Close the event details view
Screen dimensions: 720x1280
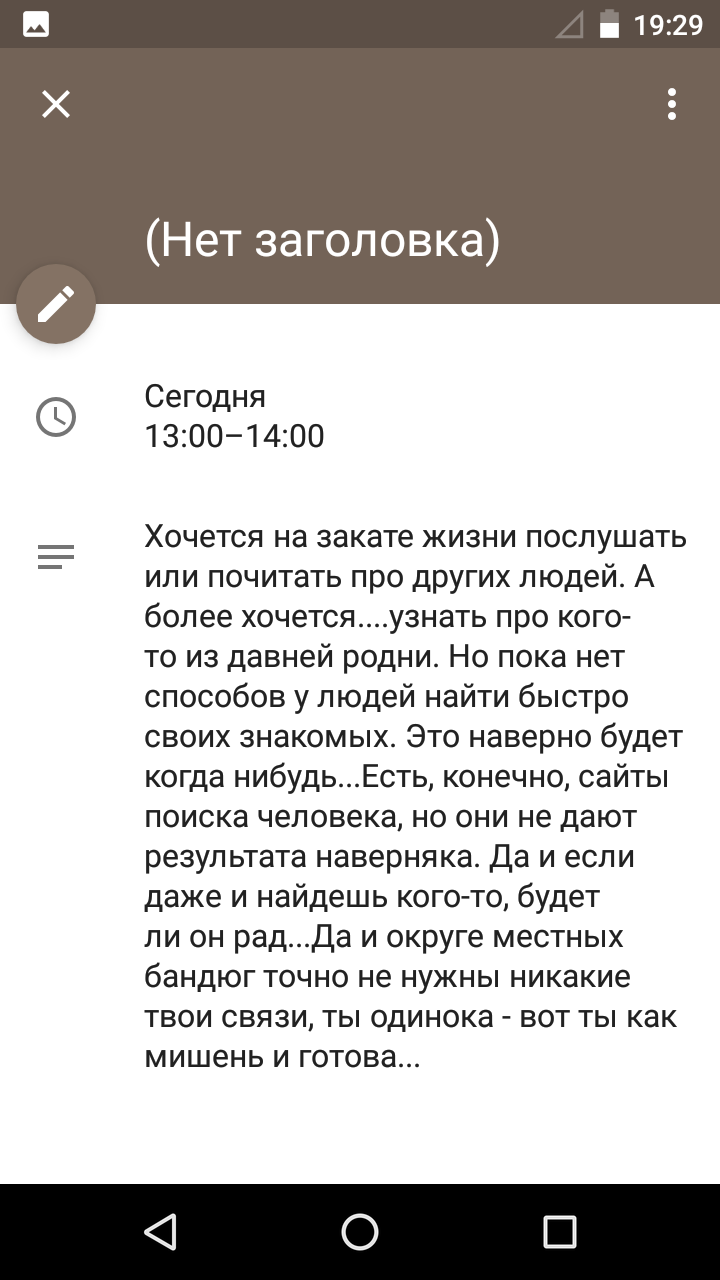pos(56,104)
